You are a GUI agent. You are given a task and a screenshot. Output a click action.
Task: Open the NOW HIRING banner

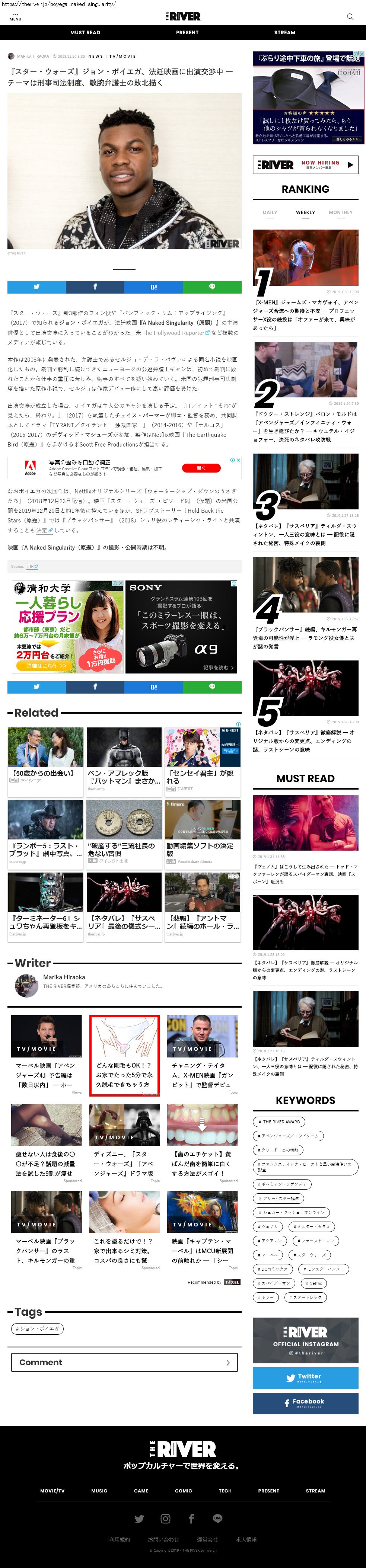pyautogui.click(x=305, y=164)
